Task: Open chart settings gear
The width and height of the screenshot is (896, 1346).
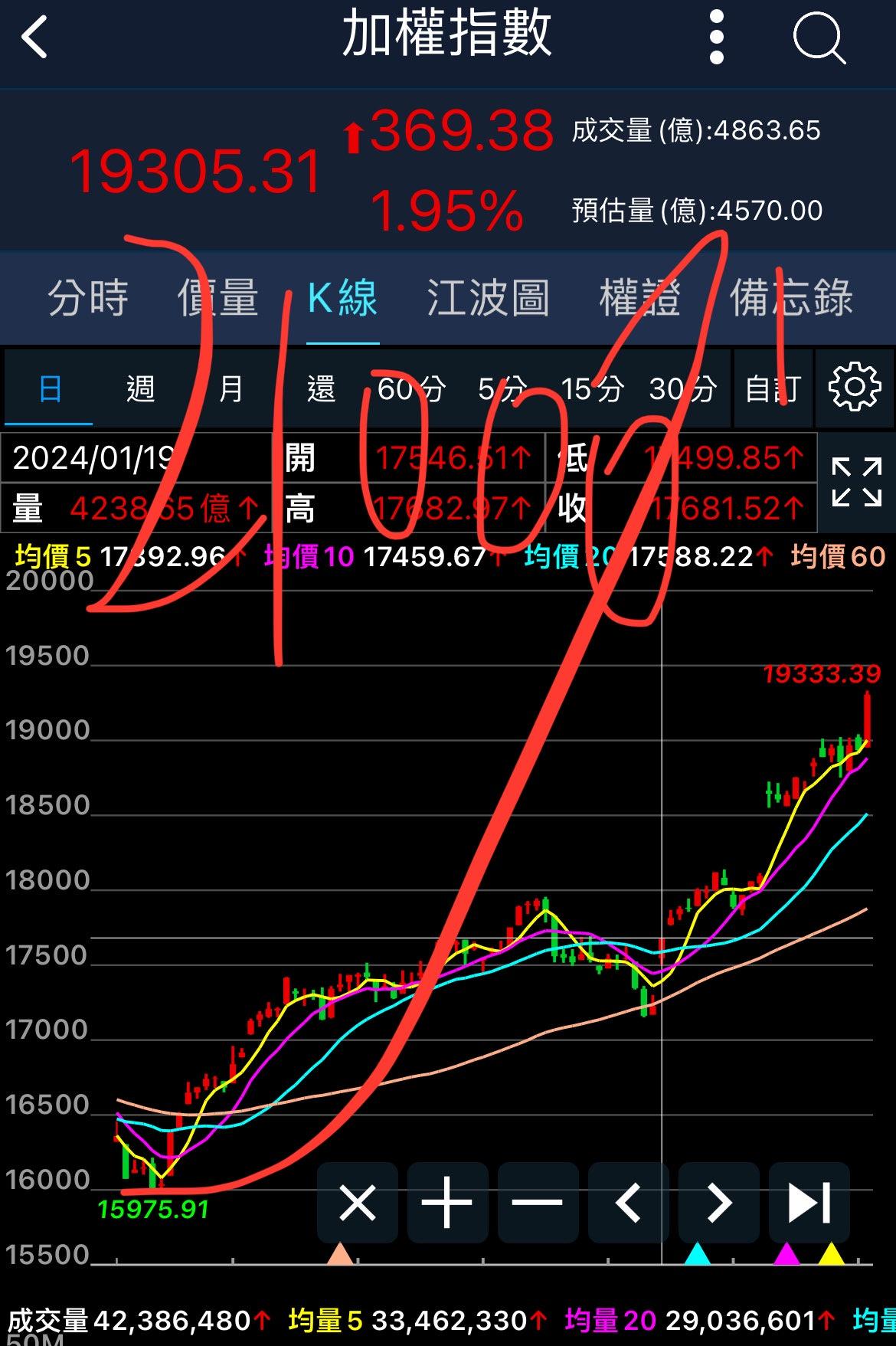Action: [x=855, y=388]
